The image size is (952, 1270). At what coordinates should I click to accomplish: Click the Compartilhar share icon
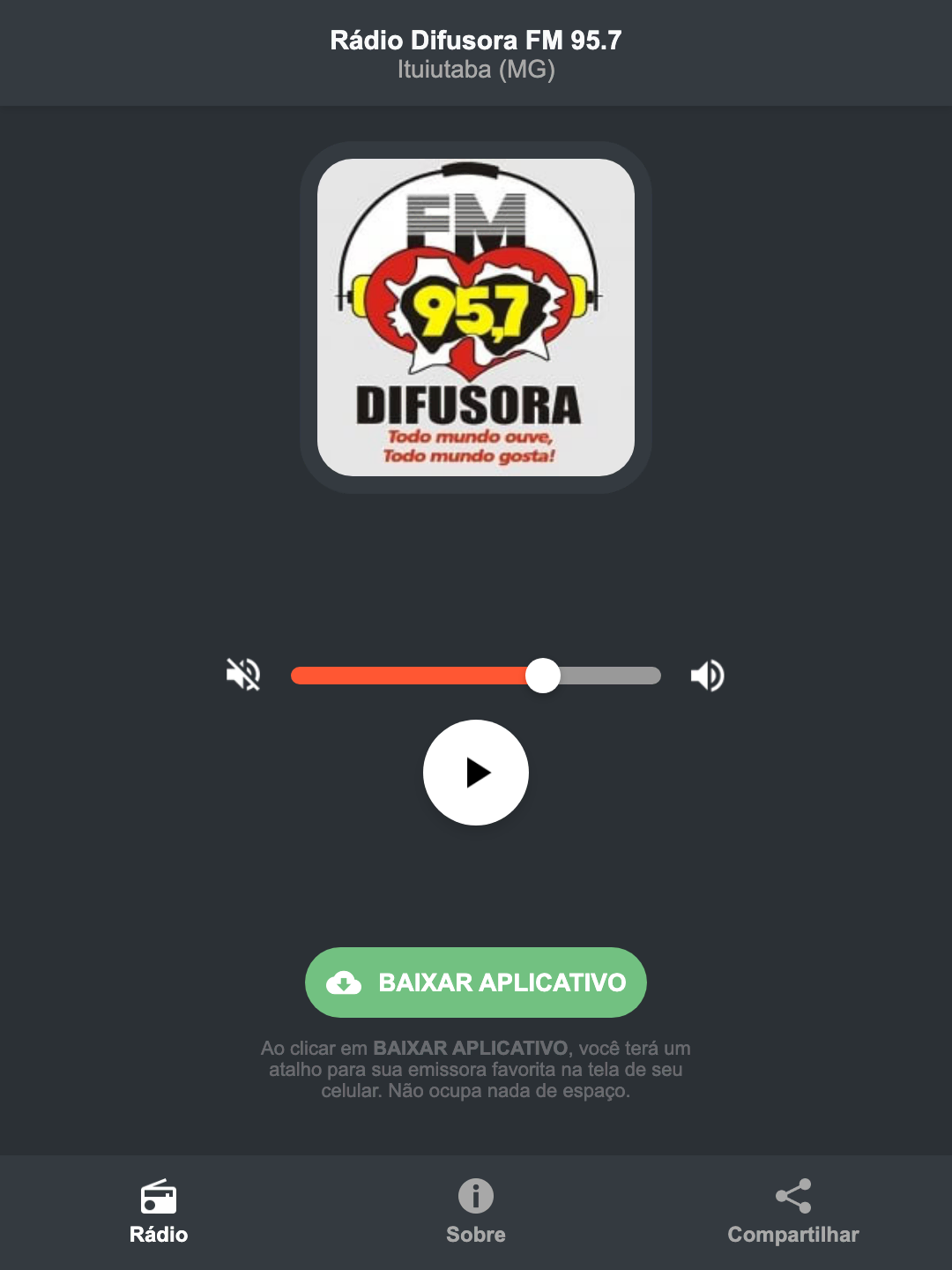click(792, 1196)
